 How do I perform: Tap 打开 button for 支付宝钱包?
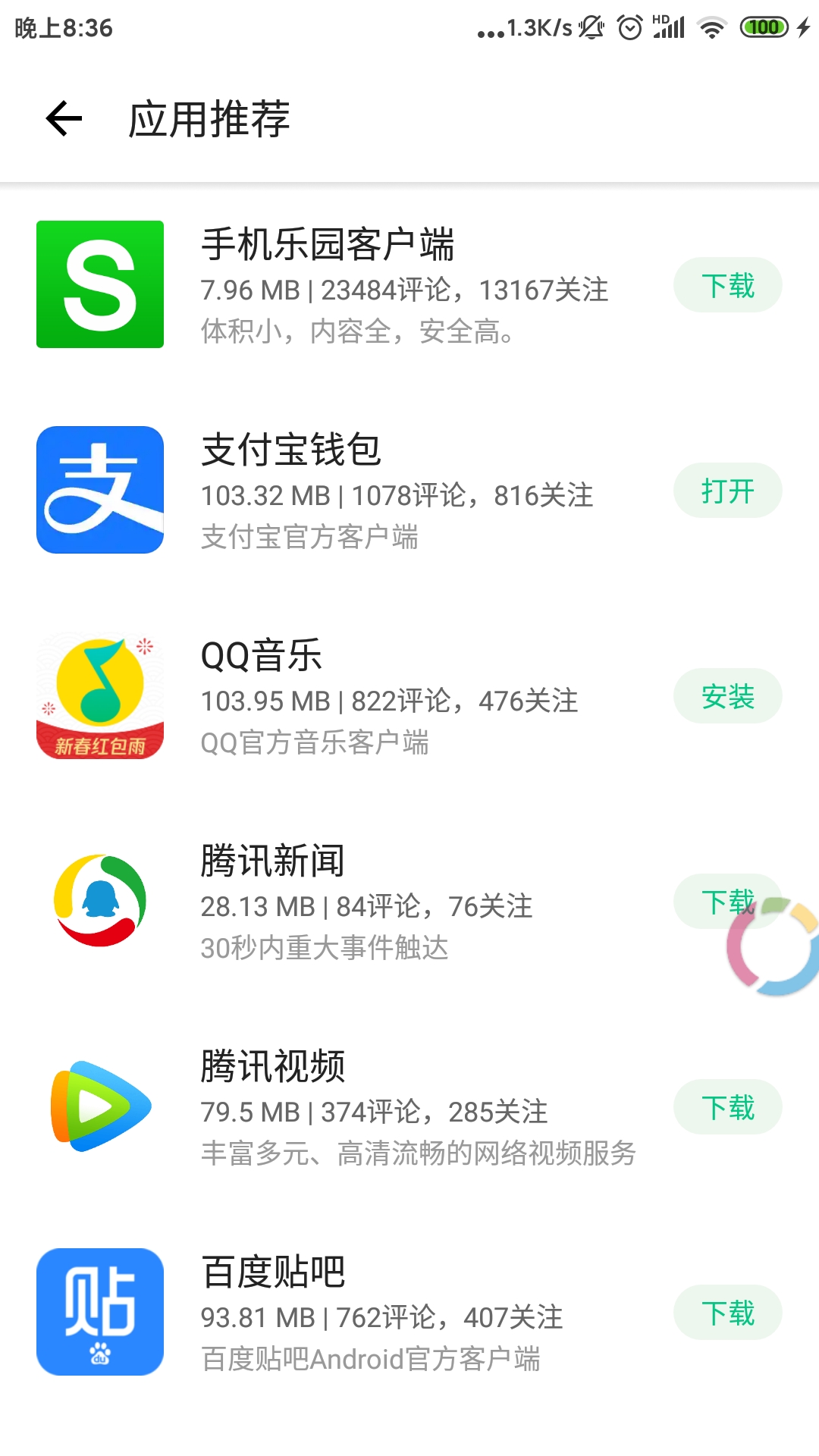coord(727,491)
